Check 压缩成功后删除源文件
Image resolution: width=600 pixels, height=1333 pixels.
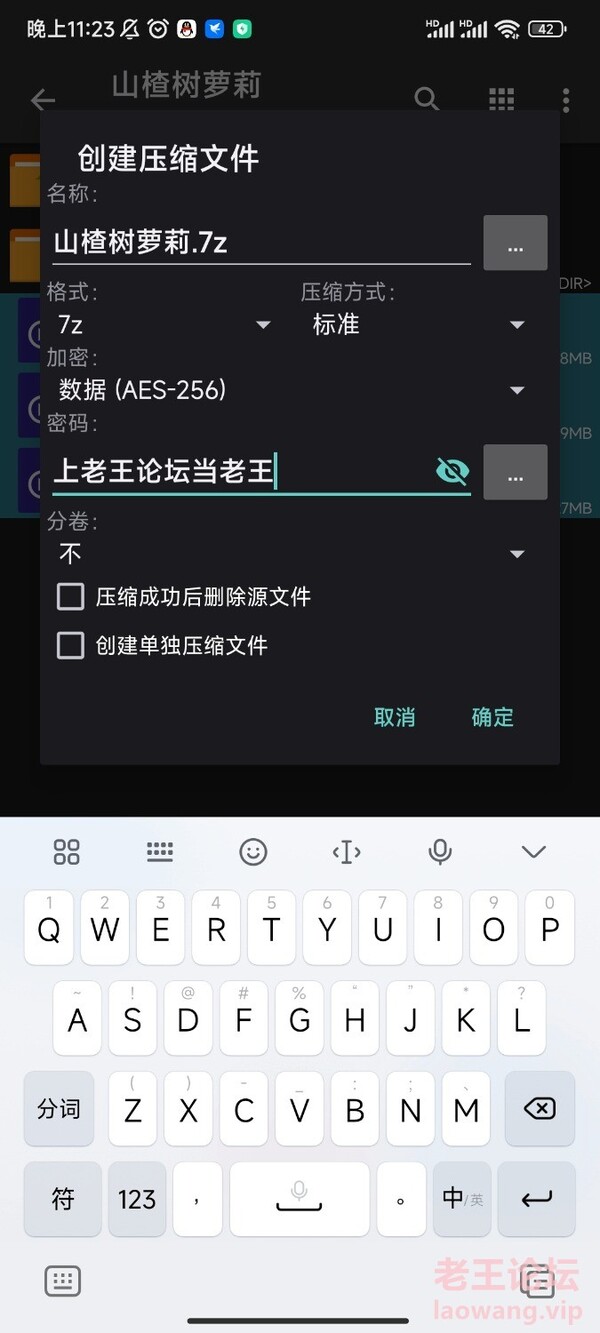pyautogui.click(x=71, y=597)
